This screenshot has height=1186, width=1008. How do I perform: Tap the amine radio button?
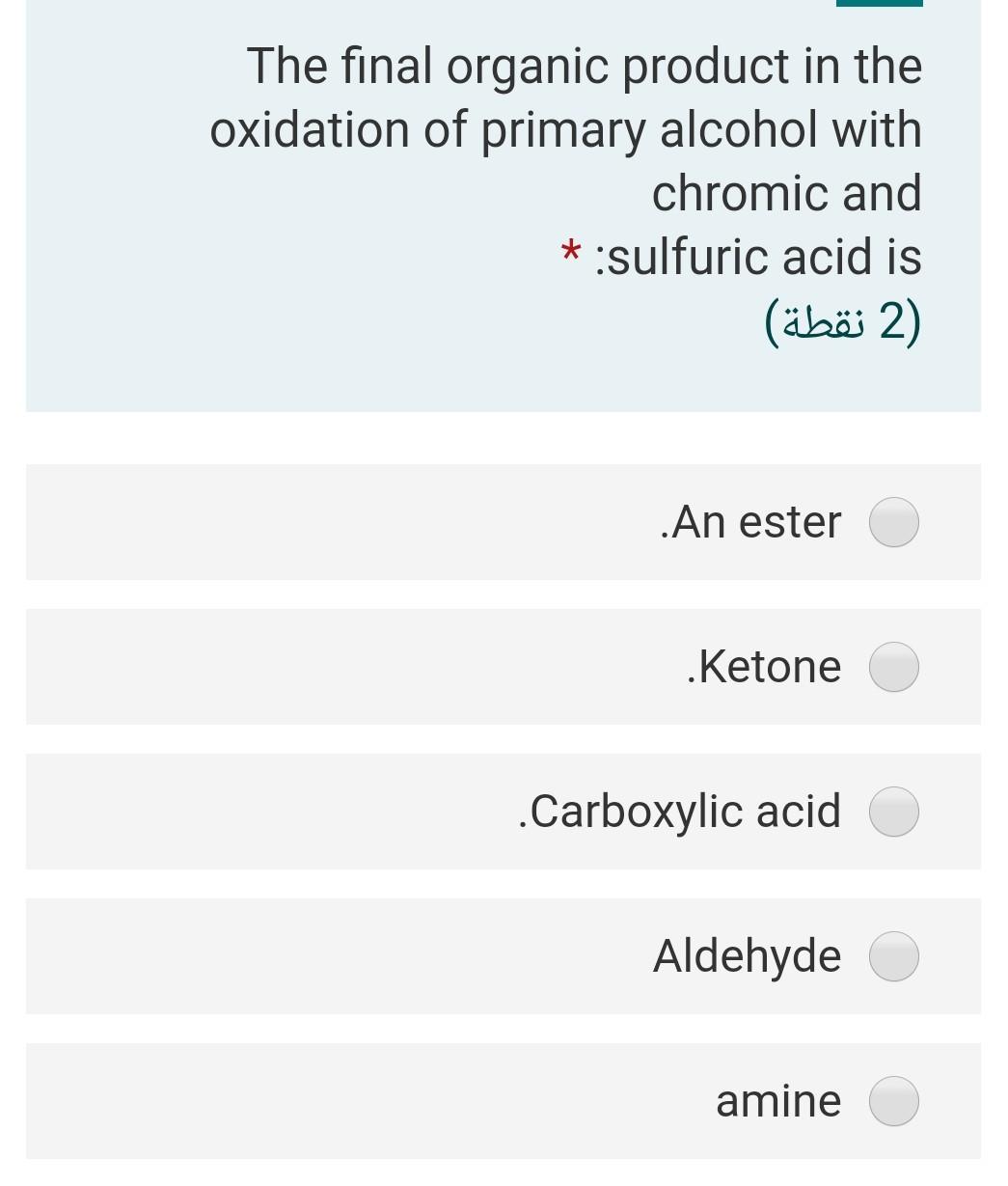point(893,1101)
